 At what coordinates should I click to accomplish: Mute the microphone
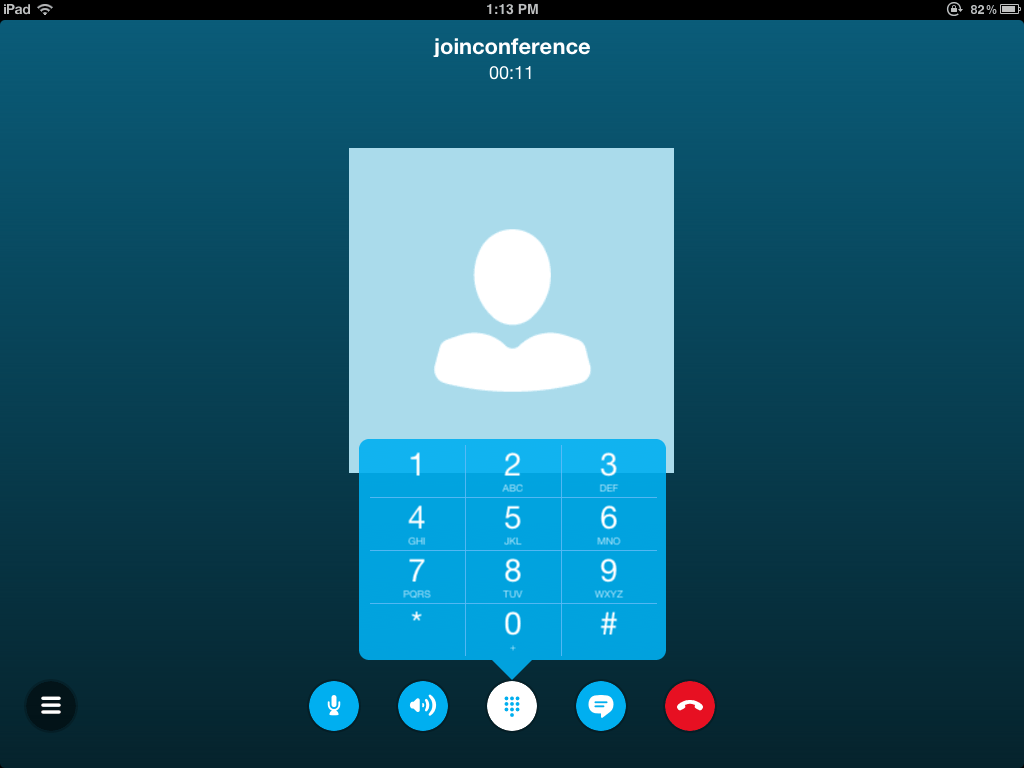pyautogui.click(x=334, y=706)
